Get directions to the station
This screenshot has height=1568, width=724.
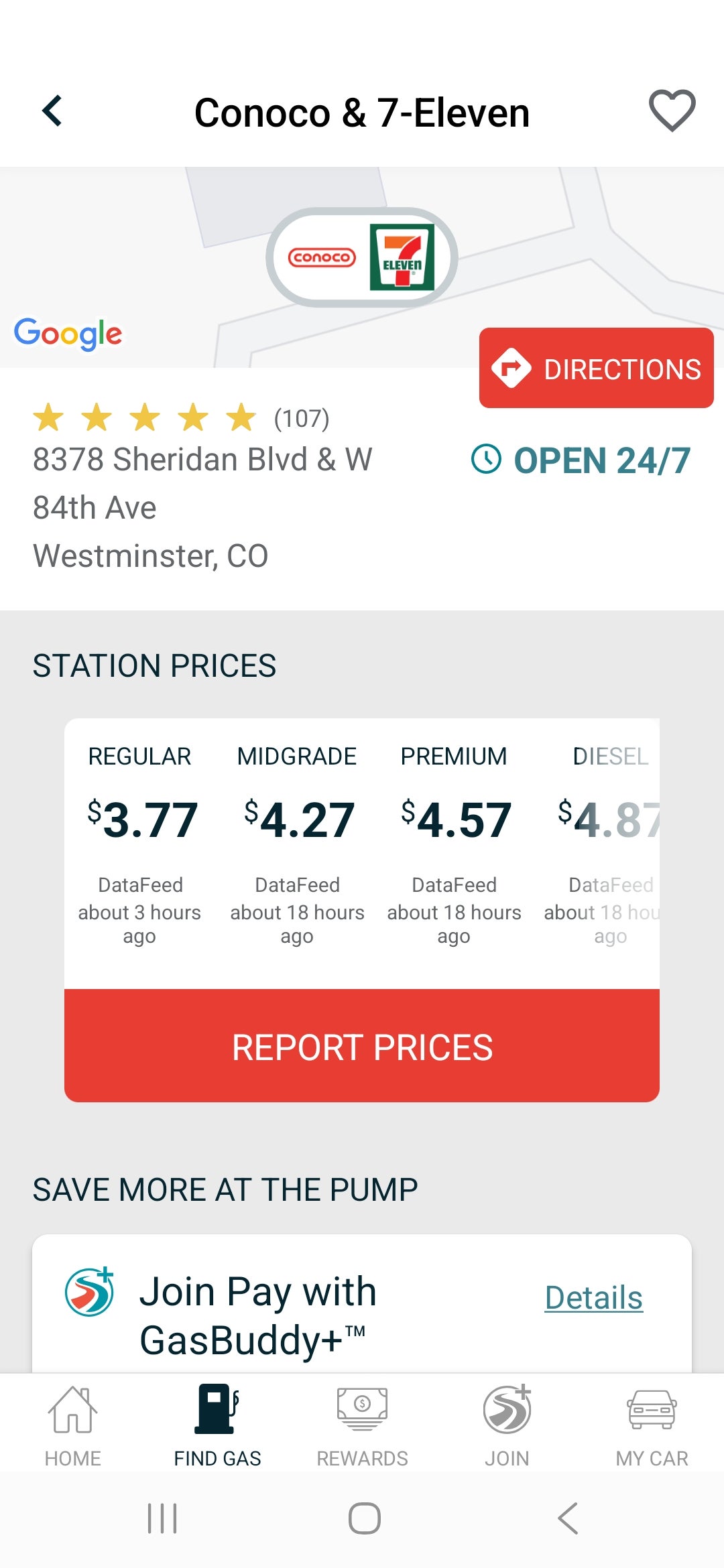click(x=596, y=369)
